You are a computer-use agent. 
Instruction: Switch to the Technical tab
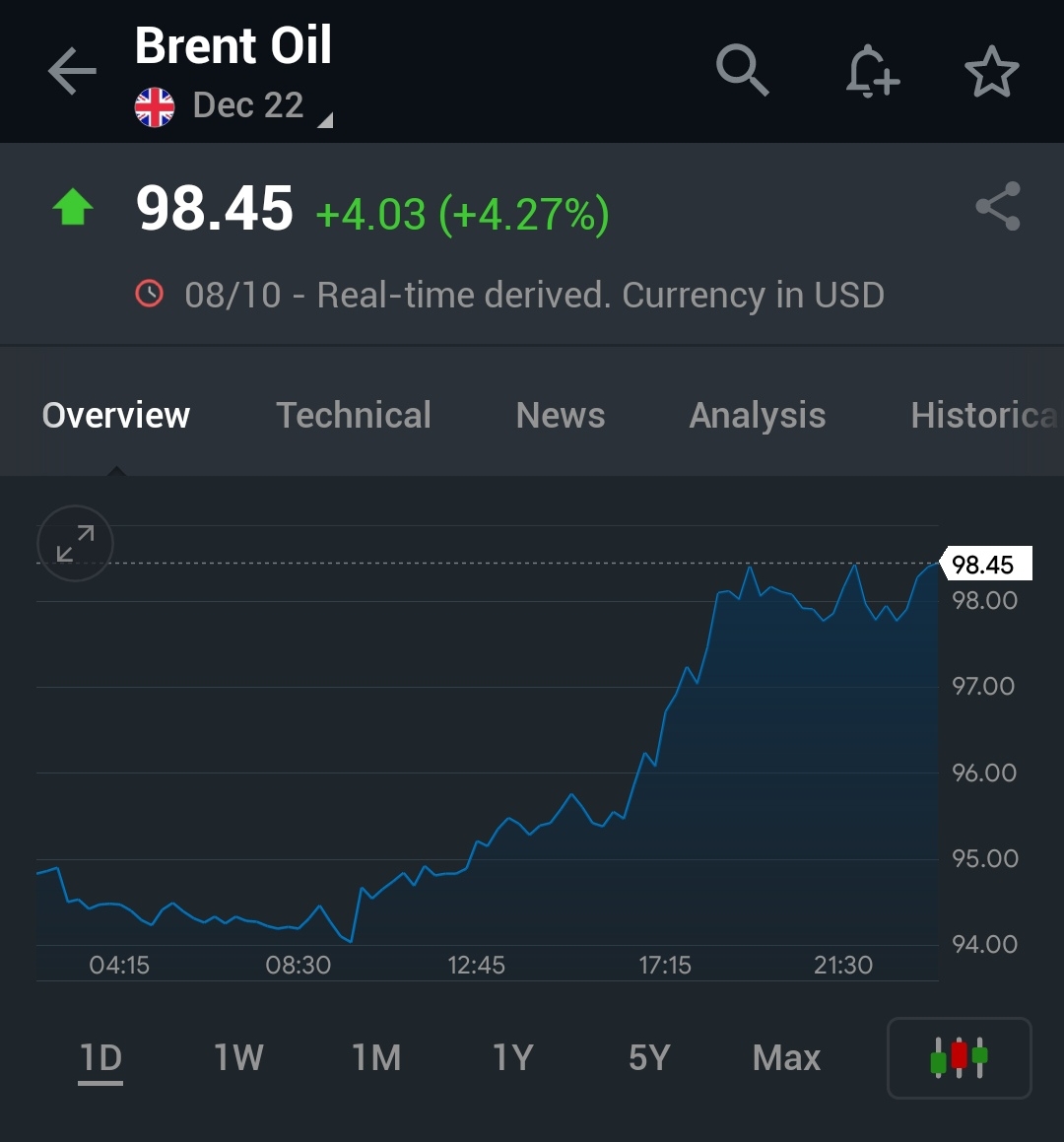point(354,416)
